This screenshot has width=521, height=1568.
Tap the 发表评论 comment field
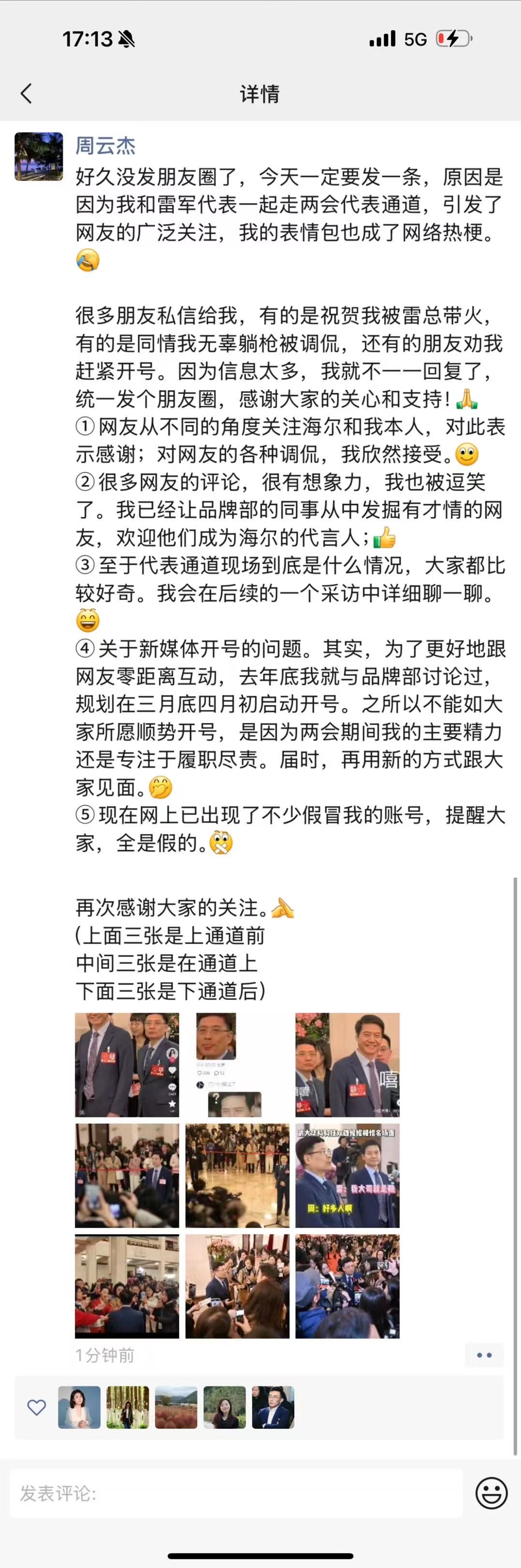click(x=235, y=1493)
